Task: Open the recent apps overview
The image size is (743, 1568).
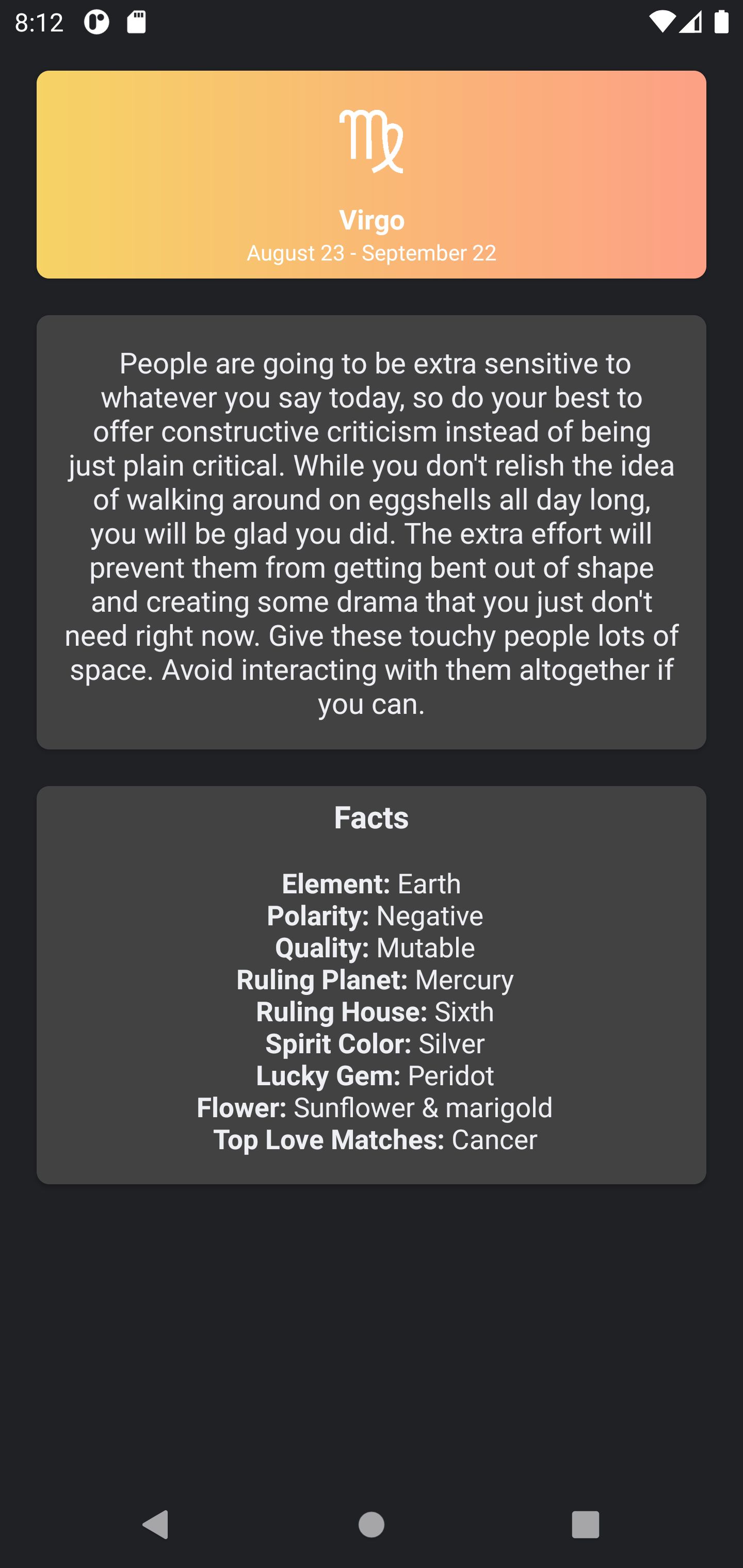Action: click(x=585, y=1525)
